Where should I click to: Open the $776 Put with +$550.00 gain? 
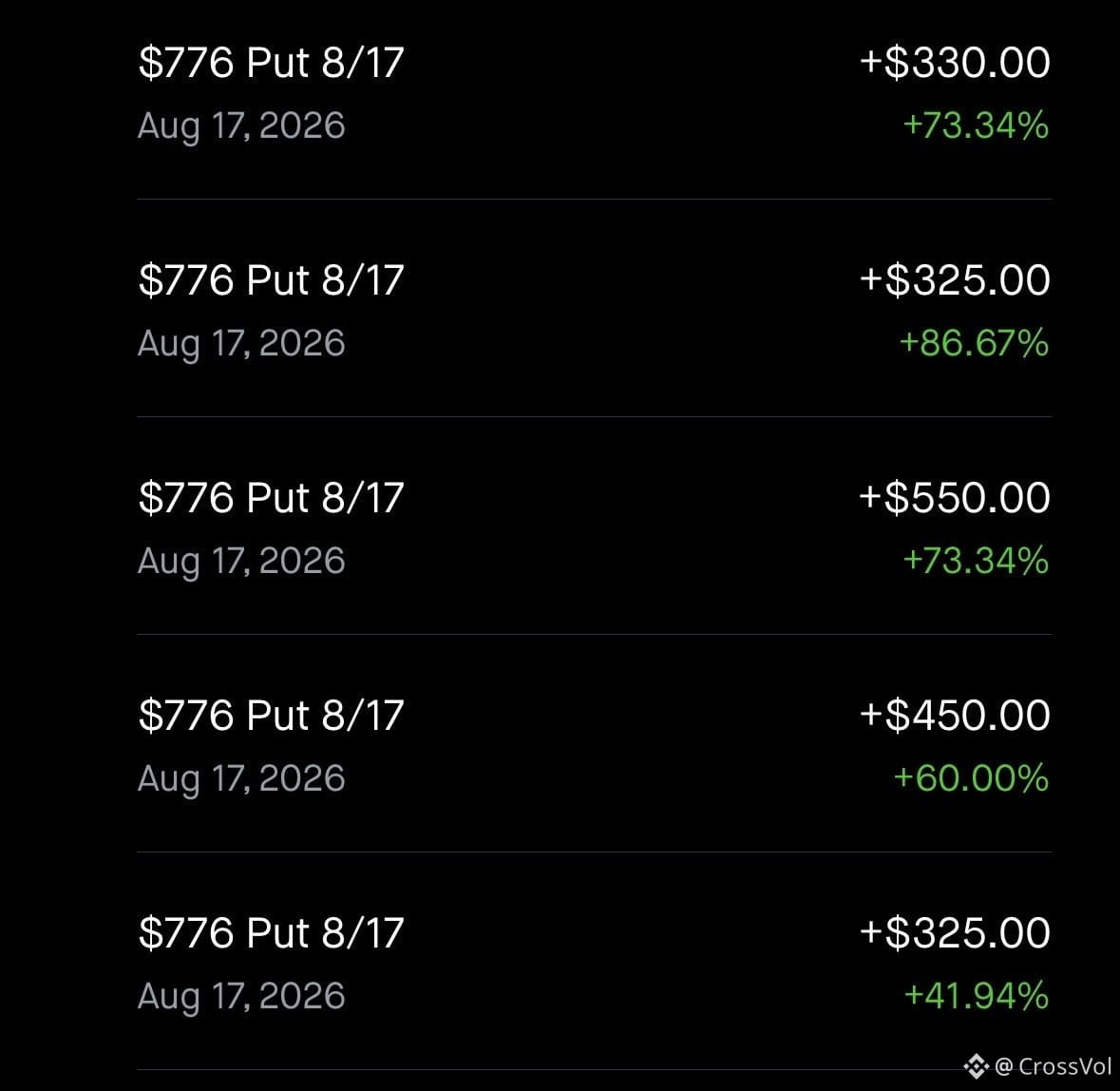[594, 526]
